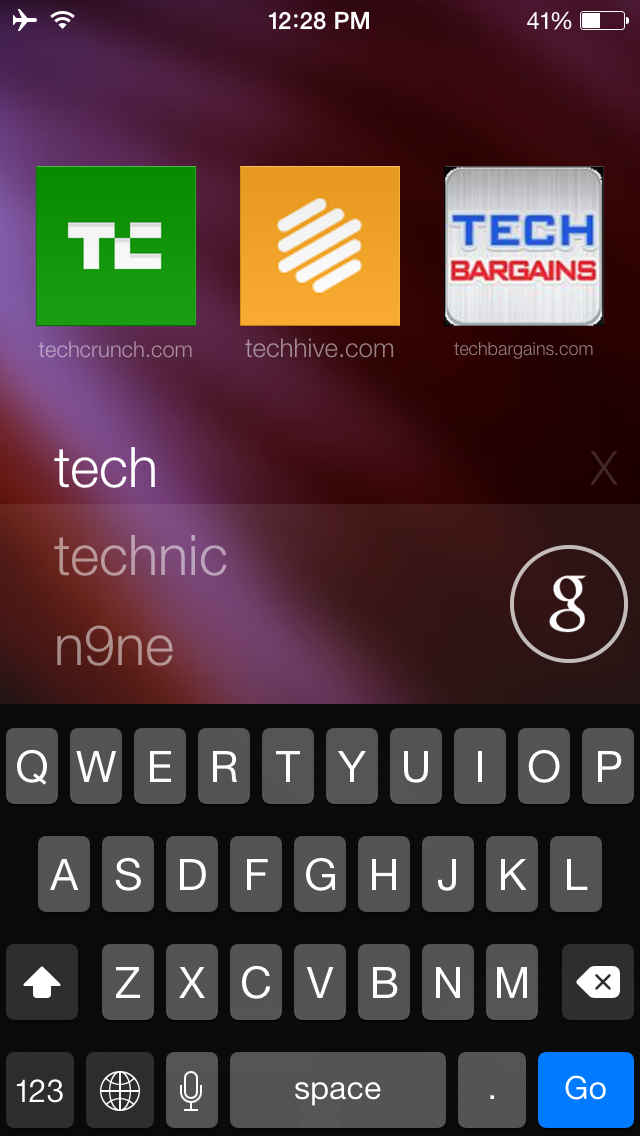
Task: Switch to the 123 number keyboard
Action: pos(40,1088)
